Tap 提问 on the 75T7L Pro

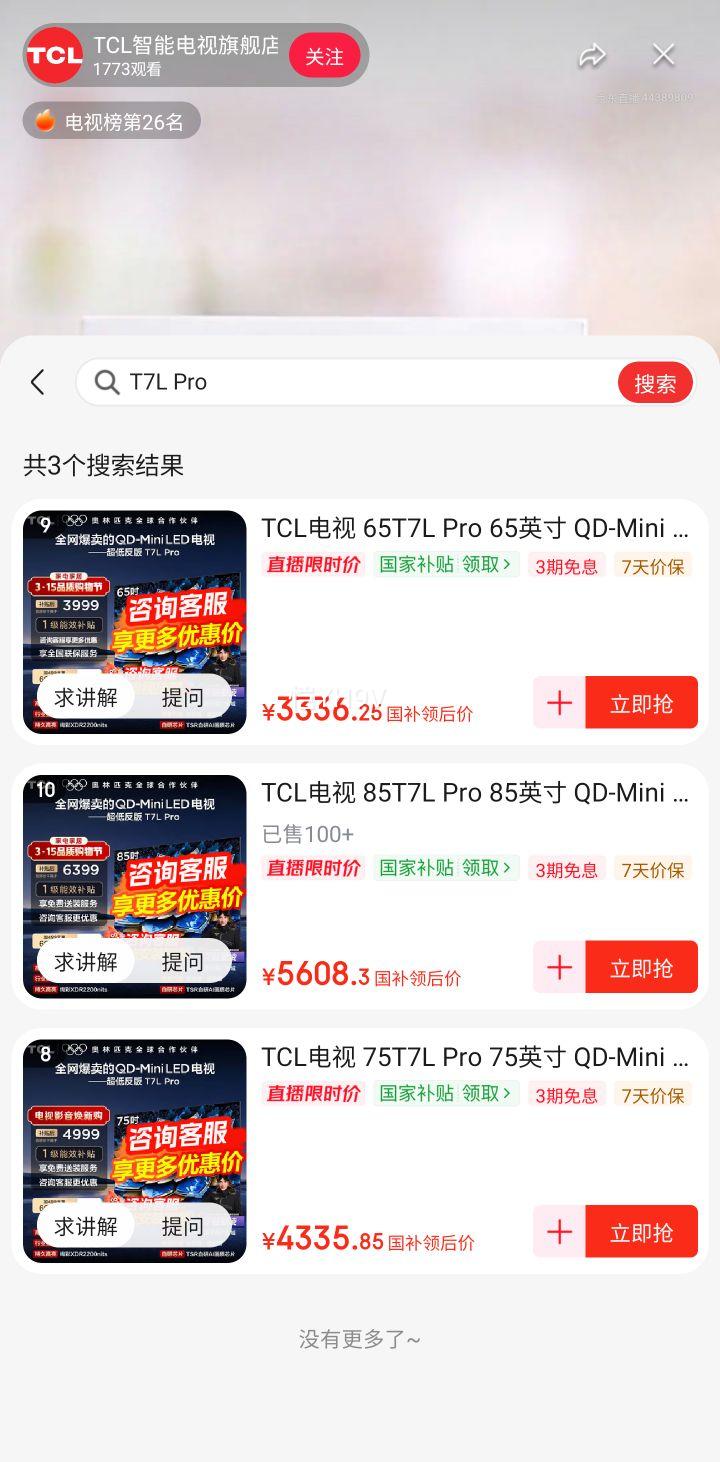(x=182, y=1226)
